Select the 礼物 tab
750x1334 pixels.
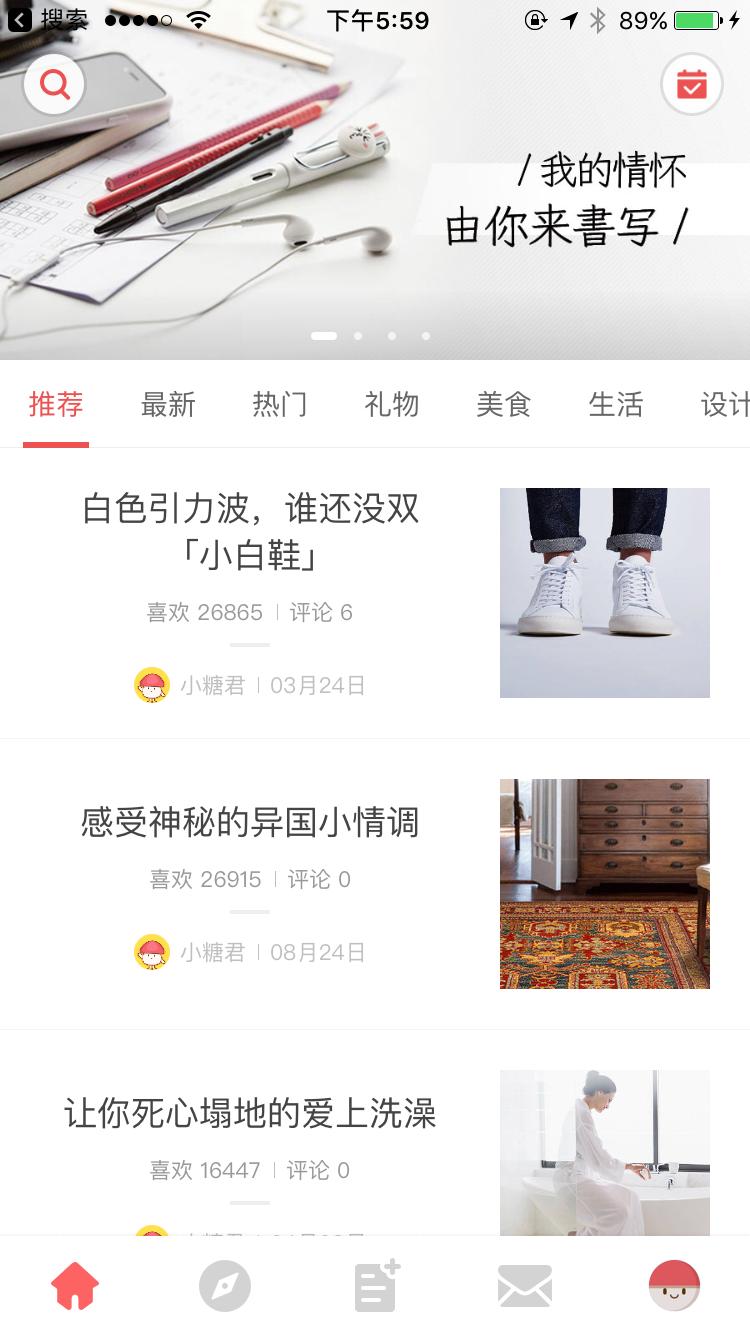click(x=392, y=405)
